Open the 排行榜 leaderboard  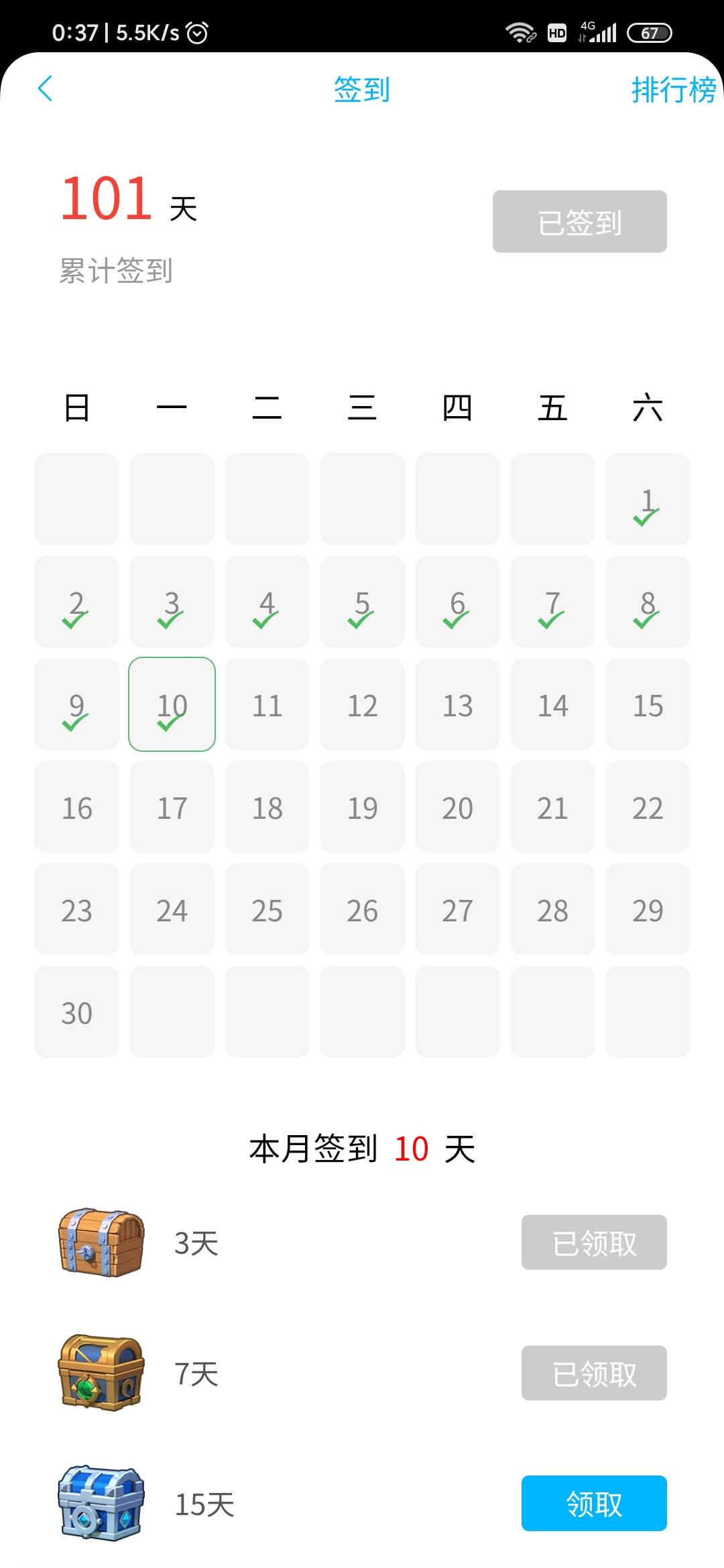coord(673,90)
